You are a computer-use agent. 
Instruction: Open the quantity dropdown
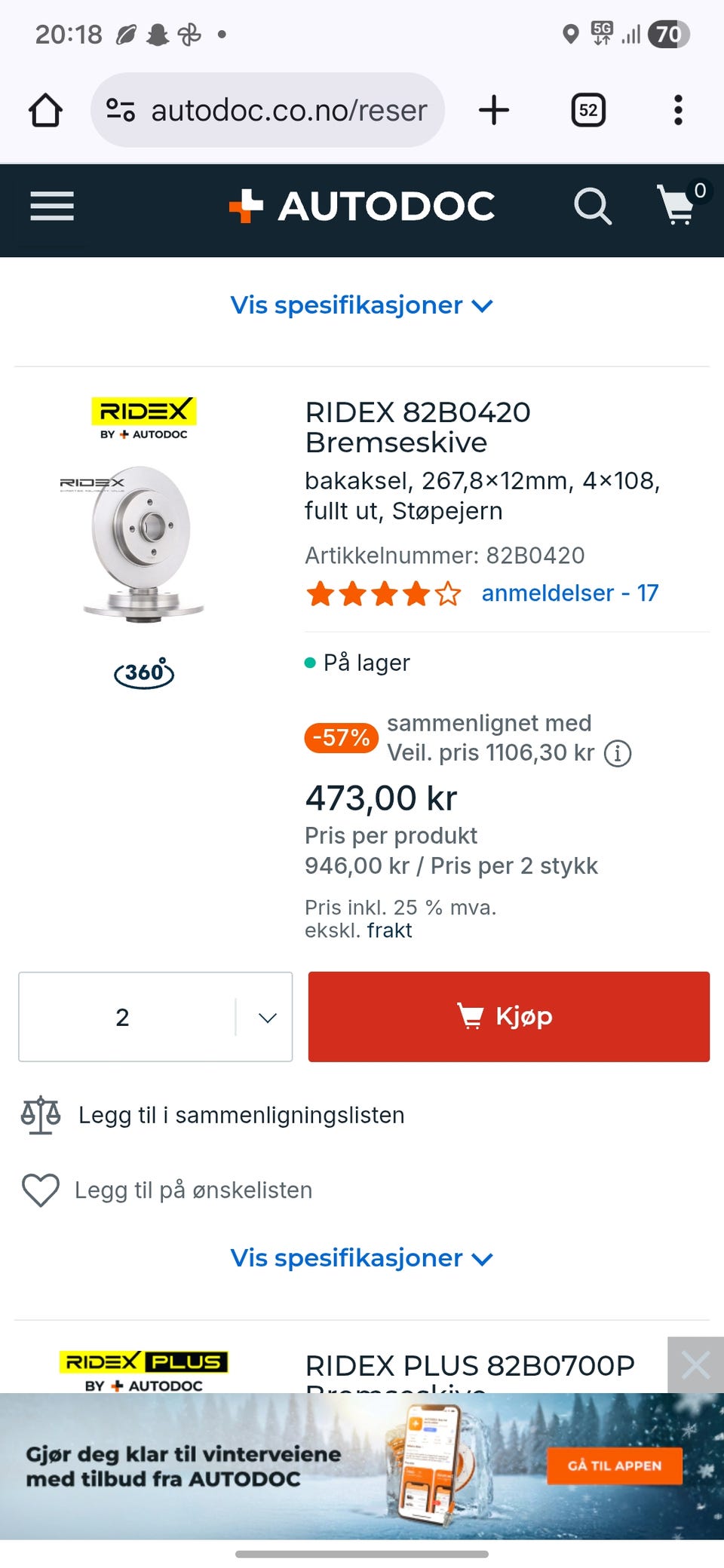pyautogui.click(x=265, y=1017)
